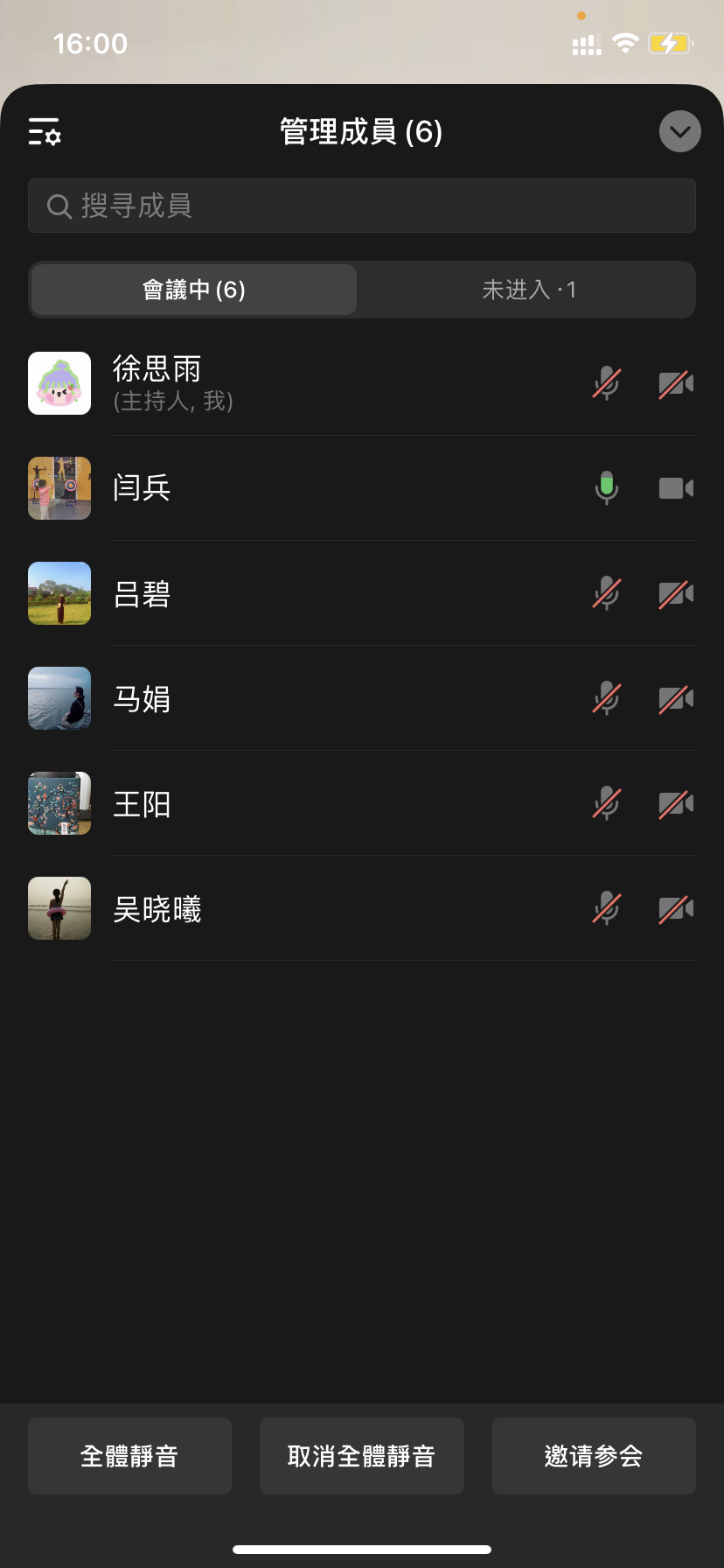
Task: Toggle 徐思雨's camera icon
Action: pos(676,383)
